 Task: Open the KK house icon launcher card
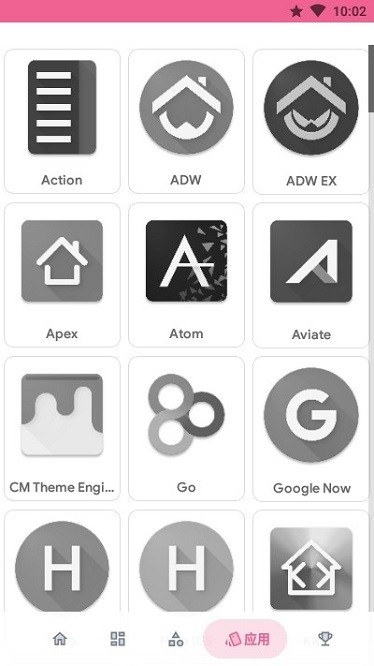click(311, 563)
